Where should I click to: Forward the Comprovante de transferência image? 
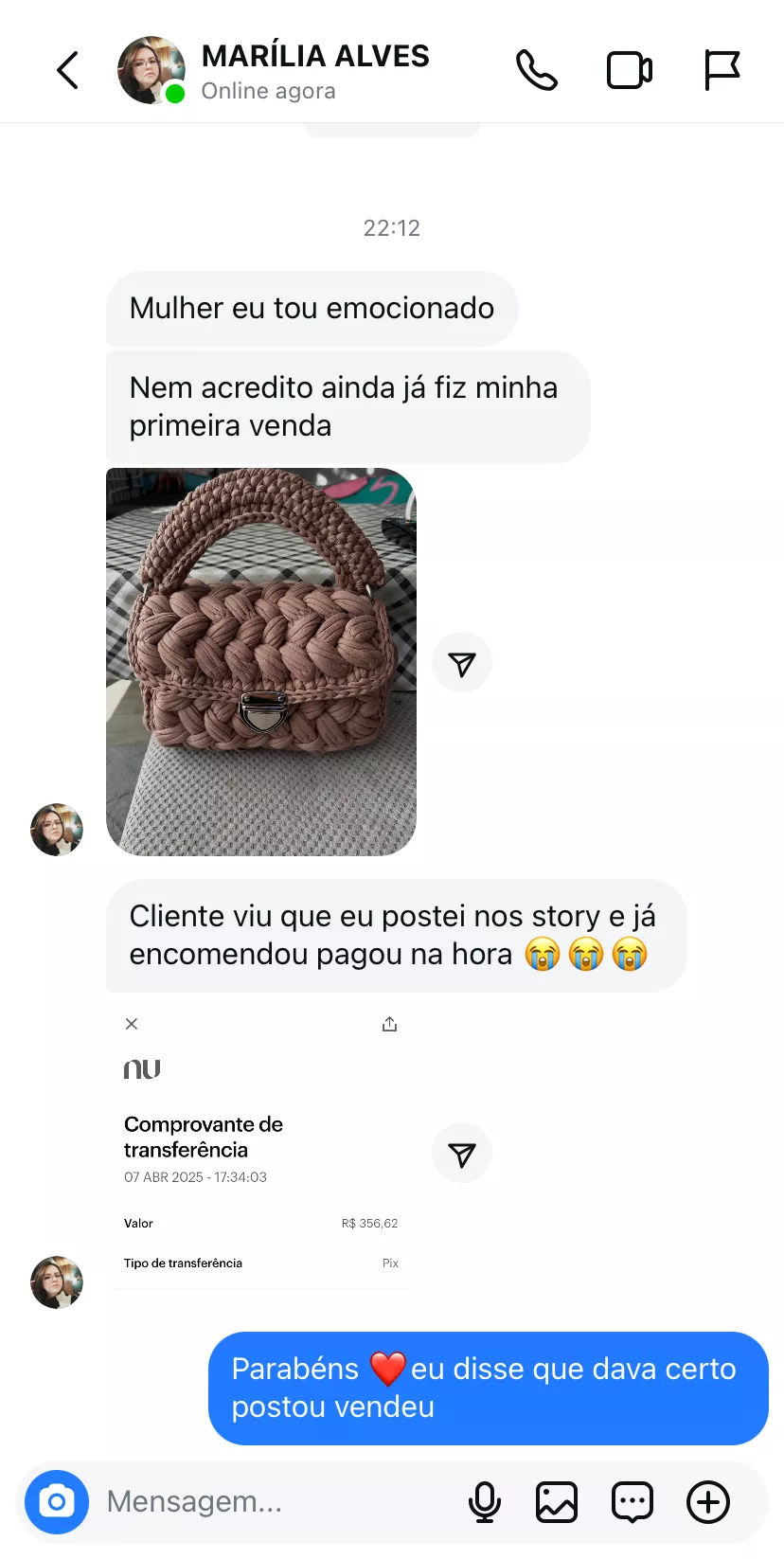click(x=462, y=1154)
